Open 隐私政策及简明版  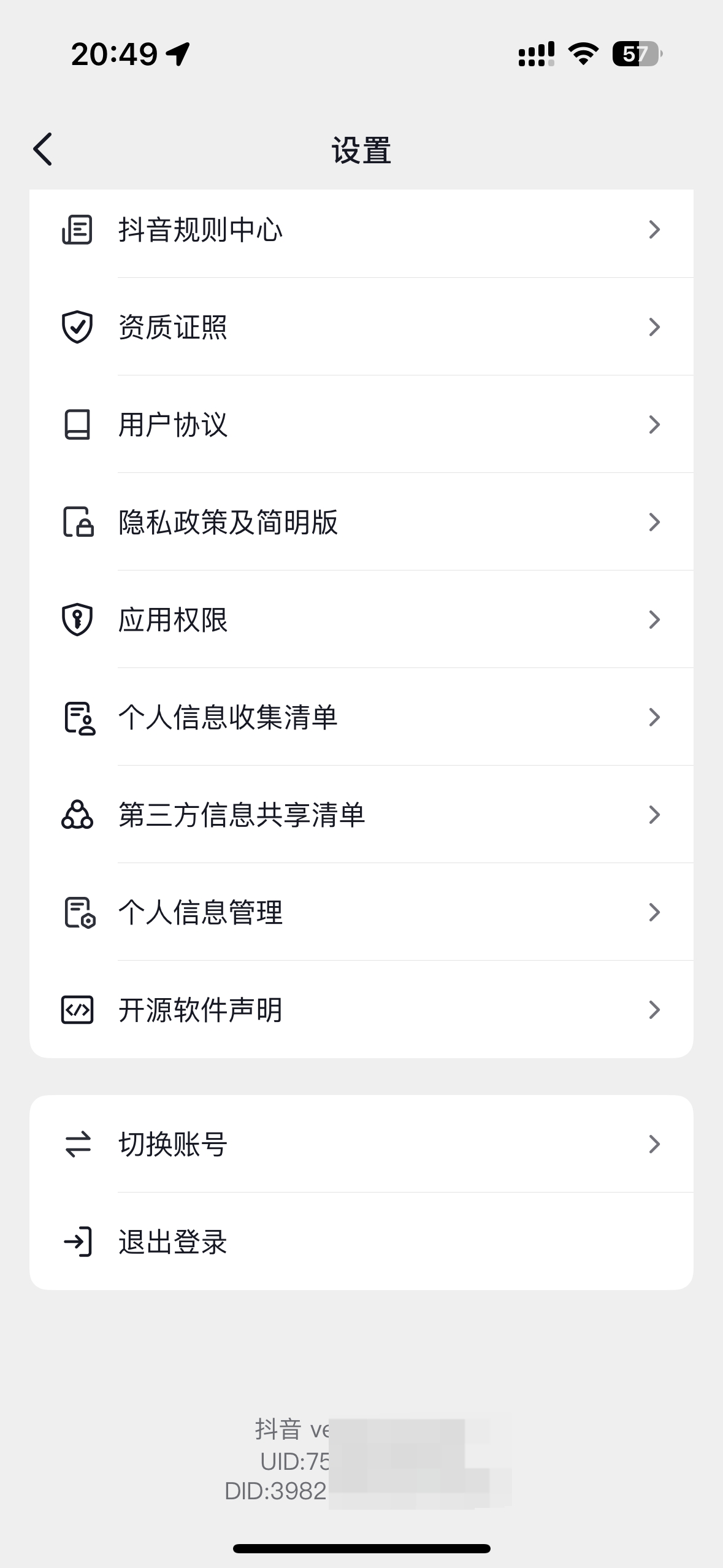361,522
